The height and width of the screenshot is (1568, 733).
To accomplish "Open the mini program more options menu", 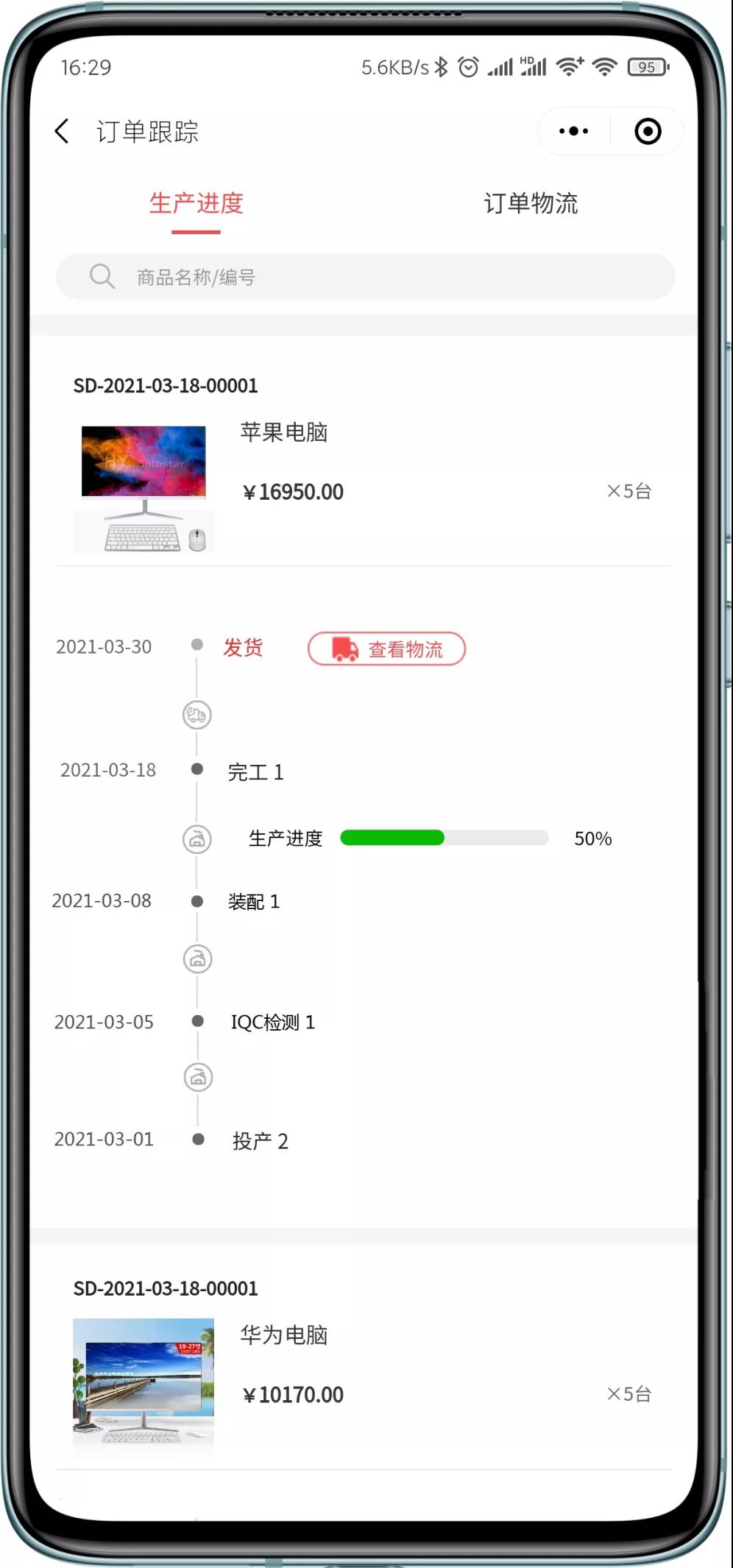I will (573, 132).
